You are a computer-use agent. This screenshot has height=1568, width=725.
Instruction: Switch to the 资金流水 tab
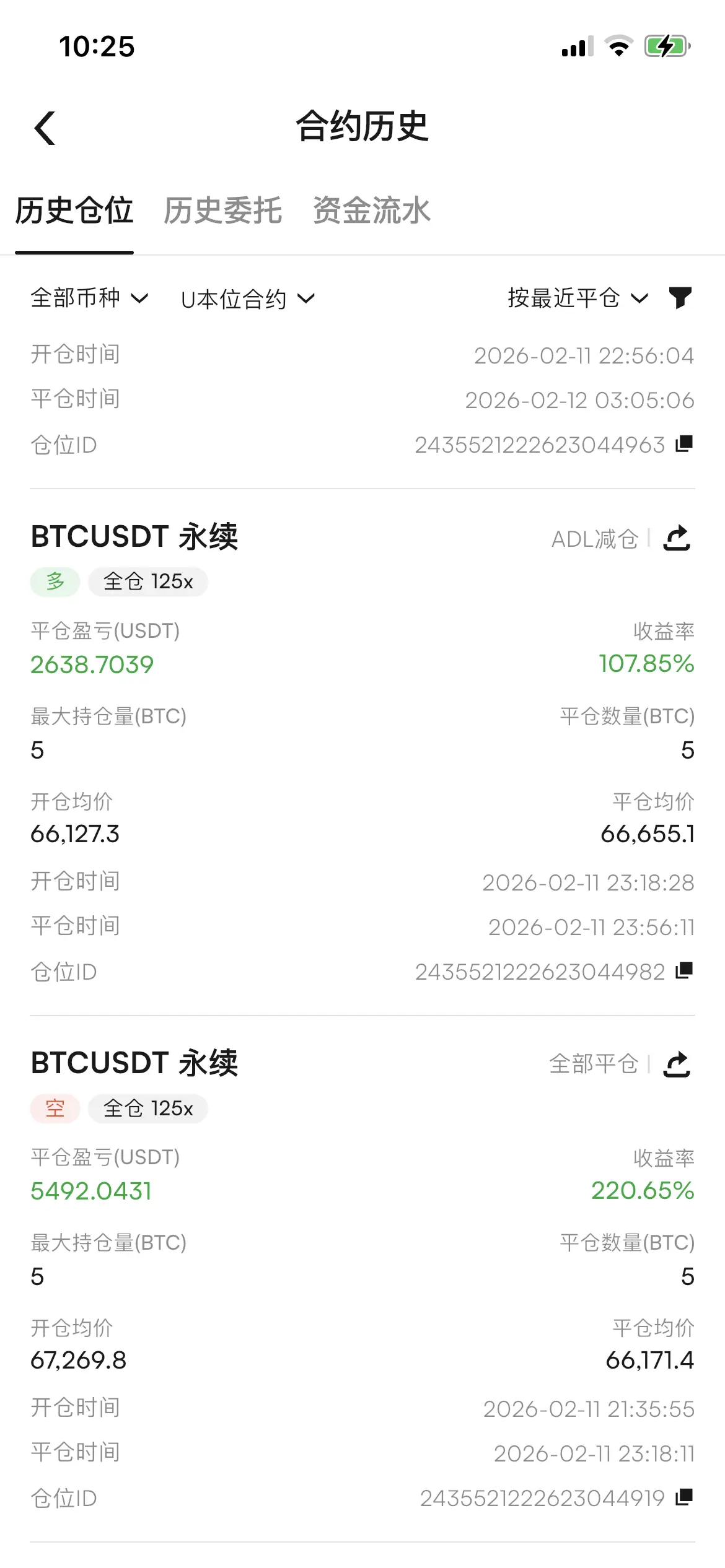tap(371, 211)
